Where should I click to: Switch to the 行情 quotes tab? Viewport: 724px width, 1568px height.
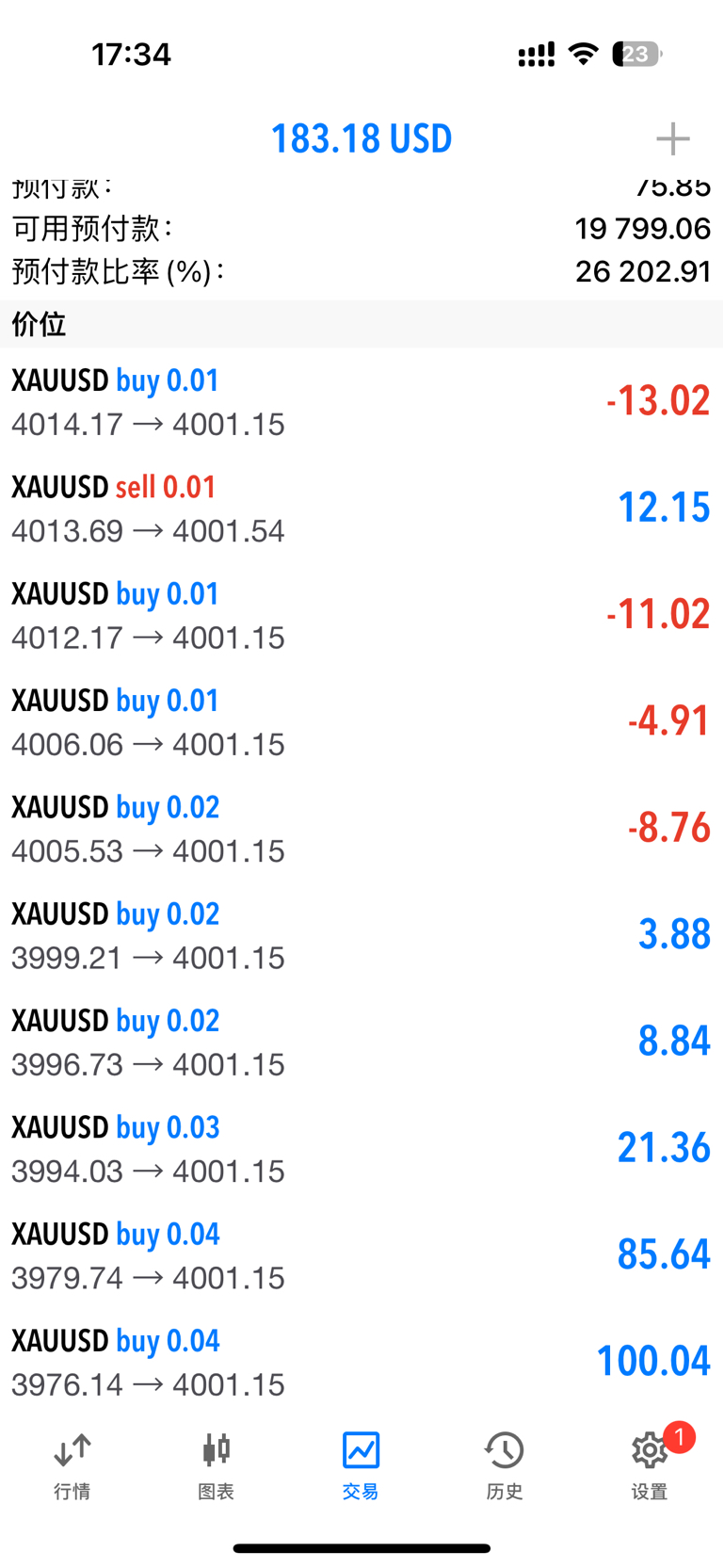click(72, 1464)
